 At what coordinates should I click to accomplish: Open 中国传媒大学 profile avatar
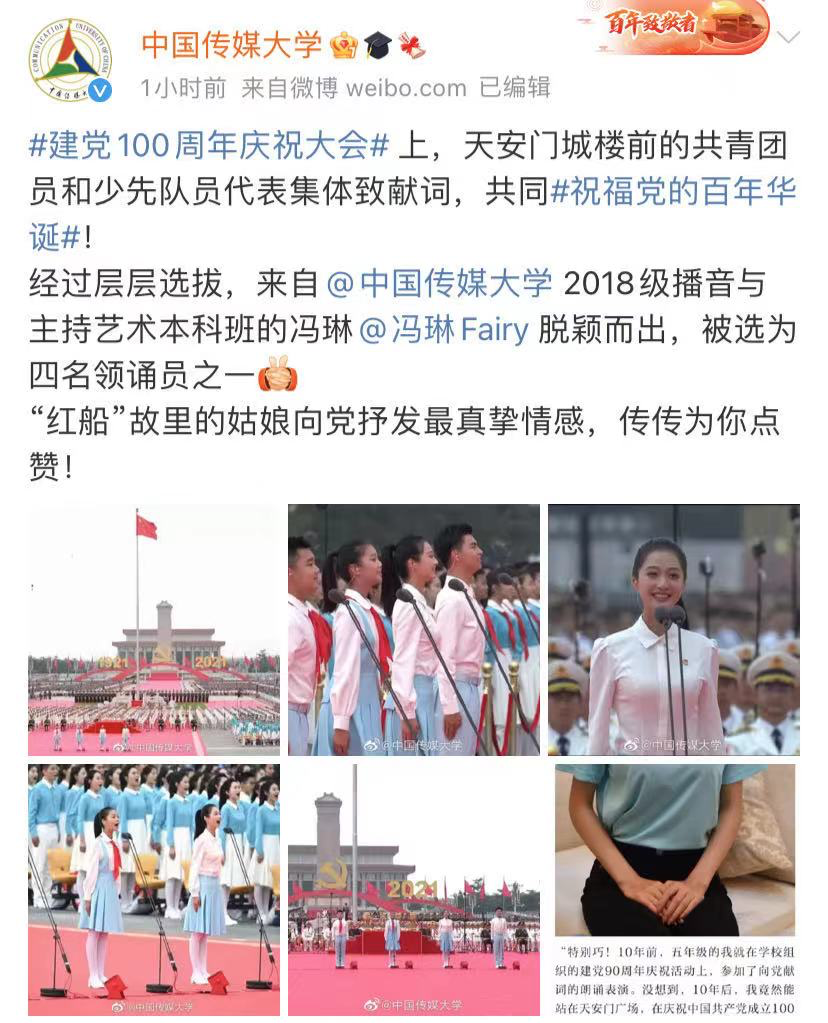69,60
